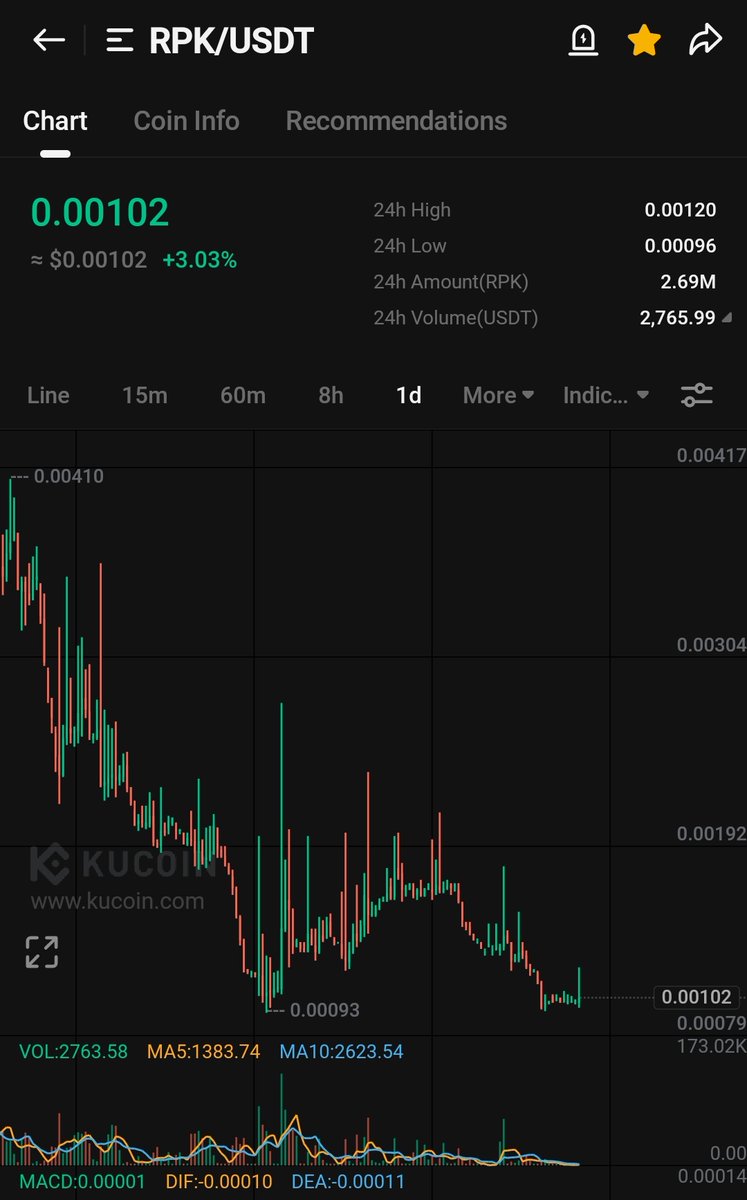Change chart to 8h interval
This screenshot has width=747, height=1200.
click(331, 395)
